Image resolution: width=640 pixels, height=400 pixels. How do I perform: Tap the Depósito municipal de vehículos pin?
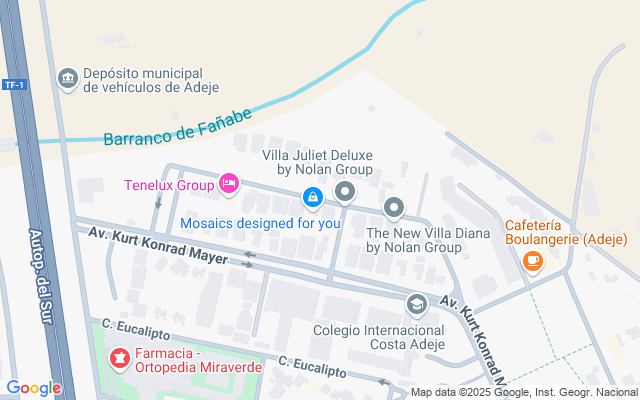tap(68, 79)
